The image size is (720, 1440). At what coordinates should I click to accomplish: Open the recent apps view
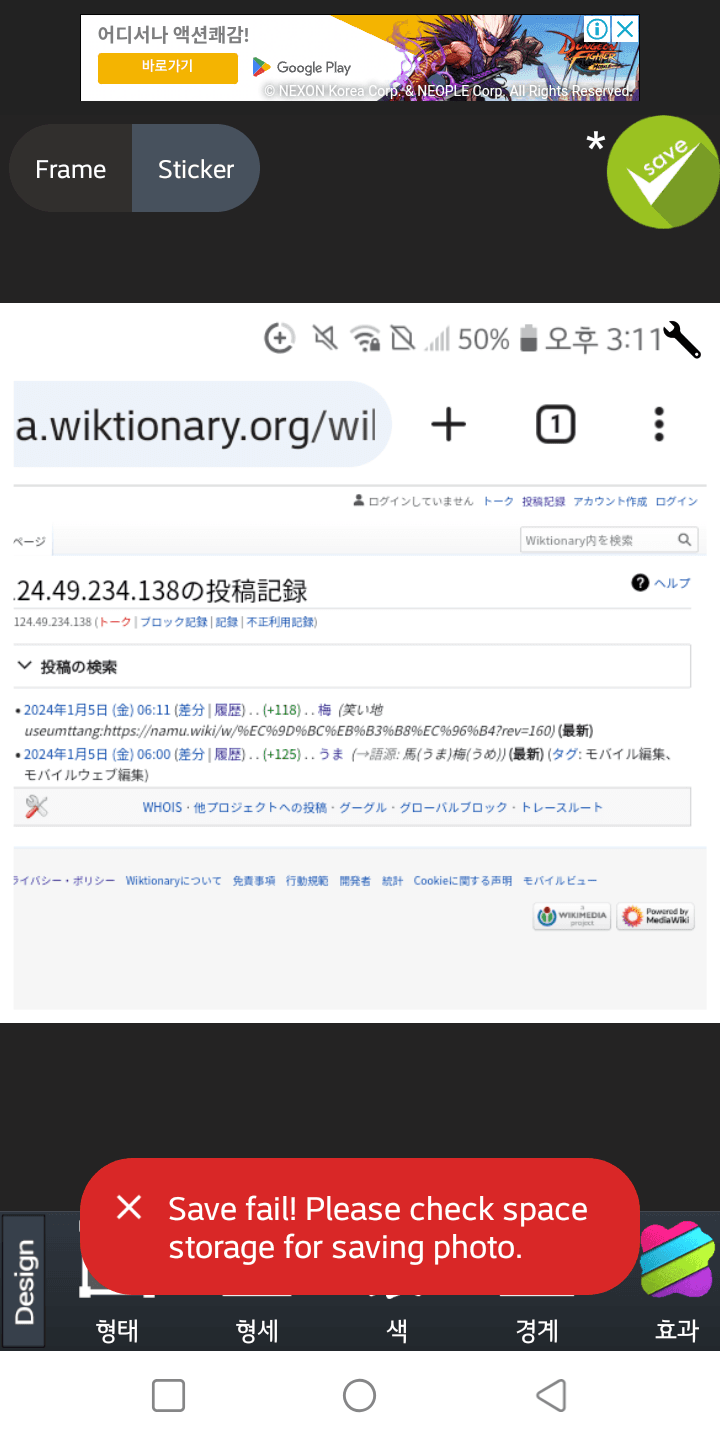[x=168, y=1395]
